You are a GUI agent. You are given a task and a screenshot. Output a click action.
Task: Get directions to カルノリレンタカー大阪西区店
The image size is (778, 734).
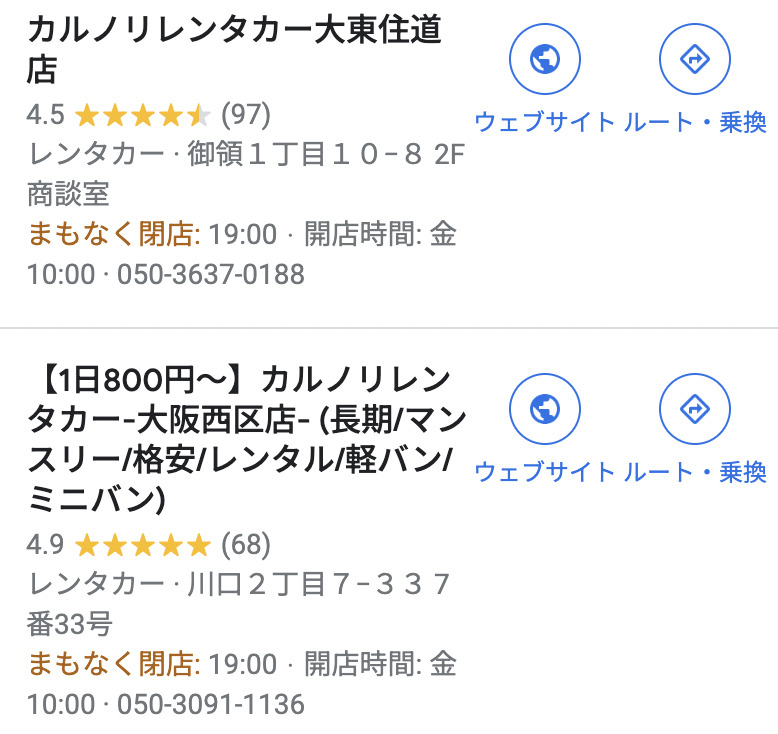(x=695, y=408)
